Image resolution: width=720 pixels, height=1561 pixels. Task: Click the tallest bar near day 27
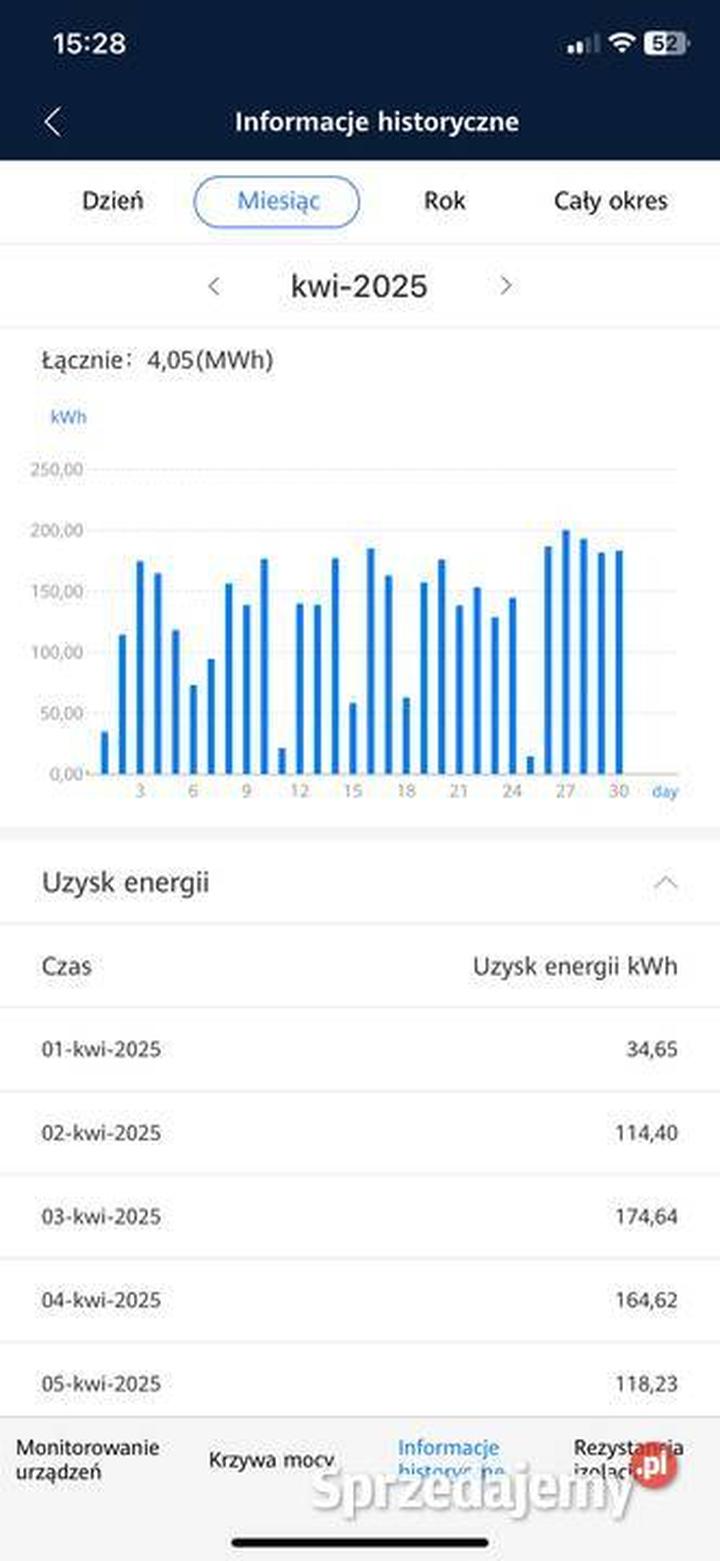(565, 650)
